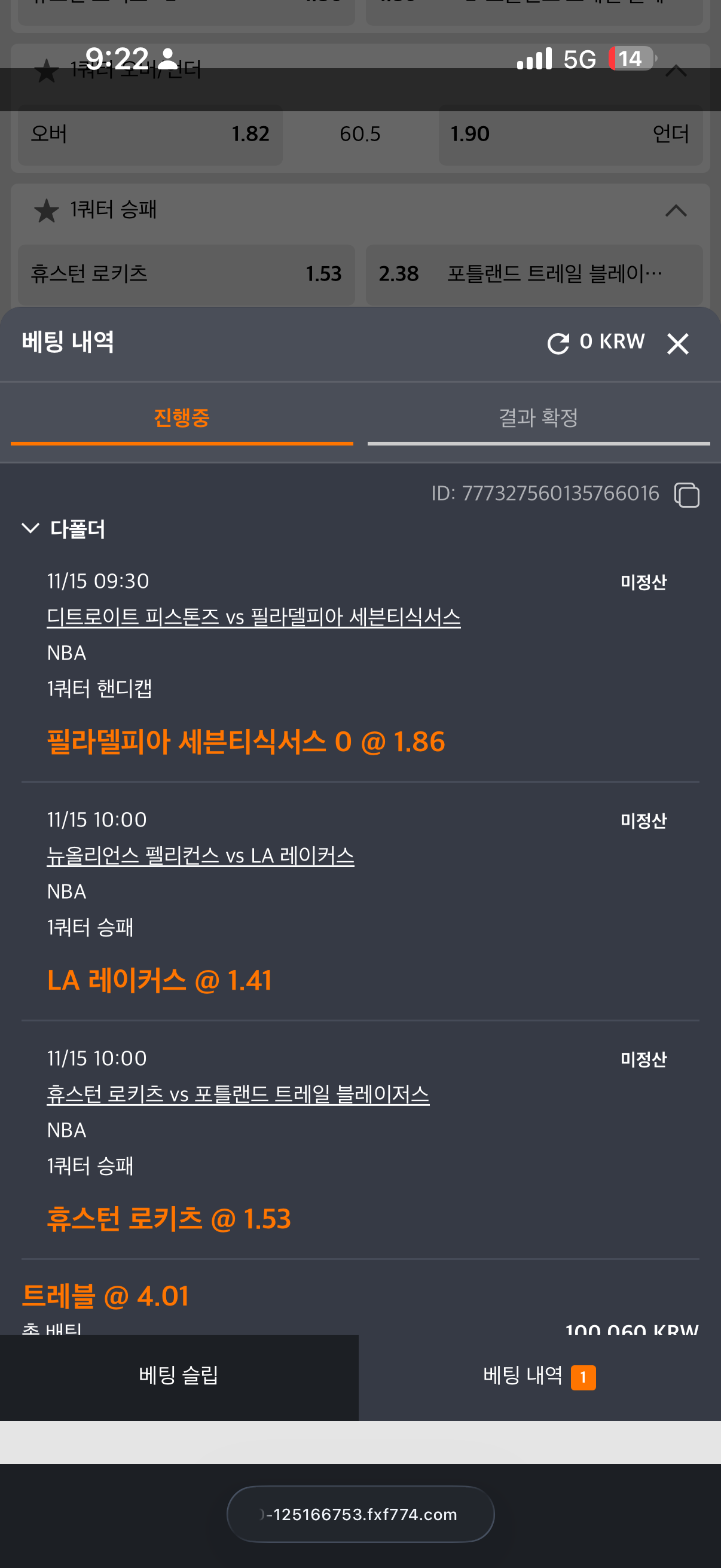Open 뉴올리언스 펠리컨스 vs LA 레이커스 match
Screen dimensions: 721x1568
(200, 856)
